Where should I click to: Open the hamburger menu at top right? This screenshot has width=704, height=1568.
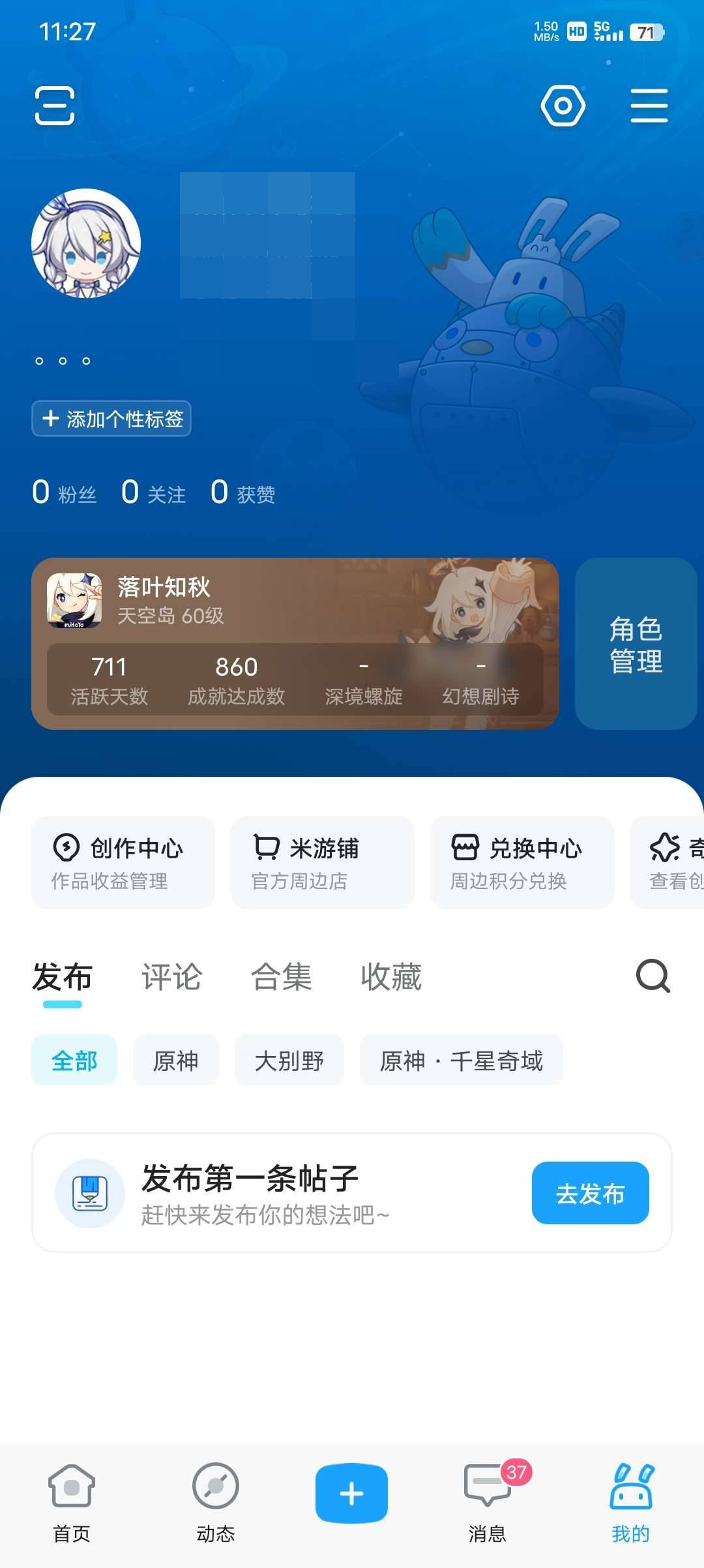(648, 106)
